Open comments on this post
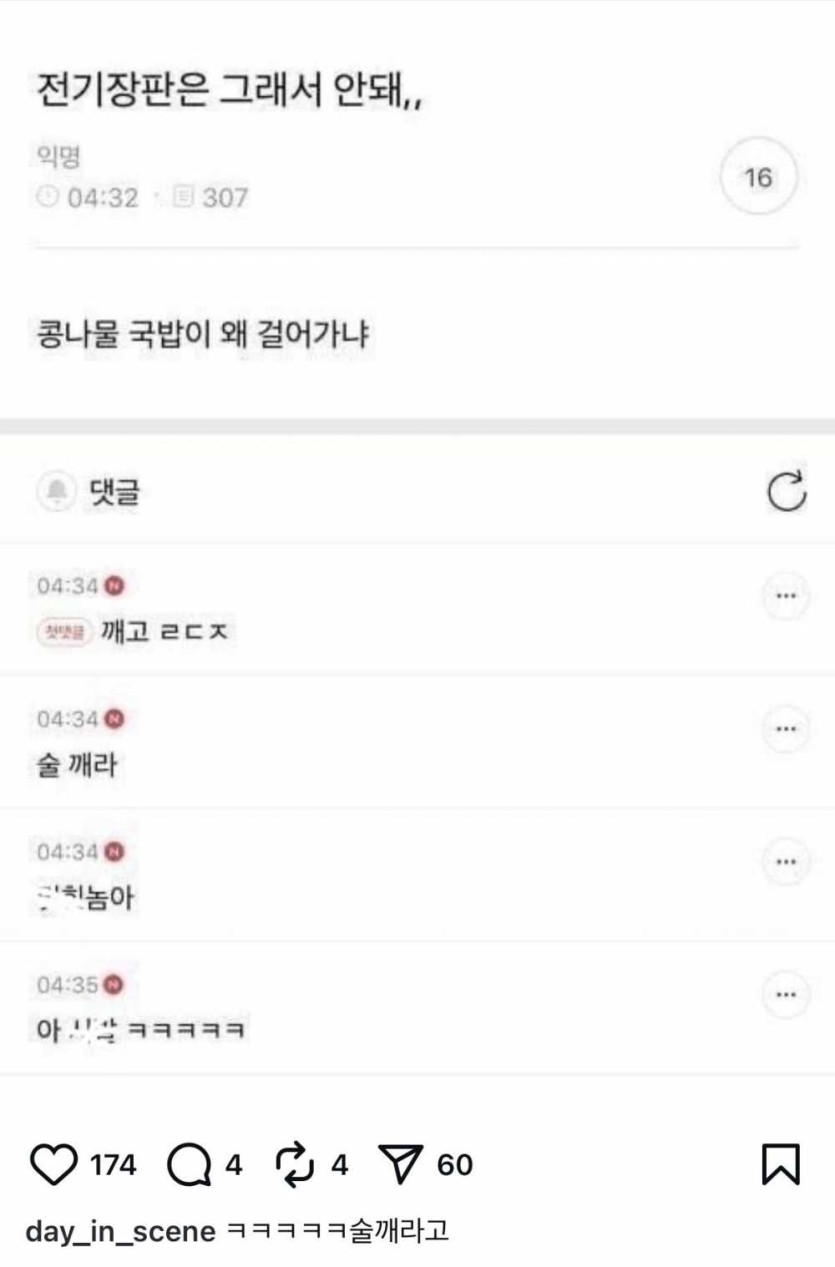Viewport: 835px width, 1267px height. 189,1165
